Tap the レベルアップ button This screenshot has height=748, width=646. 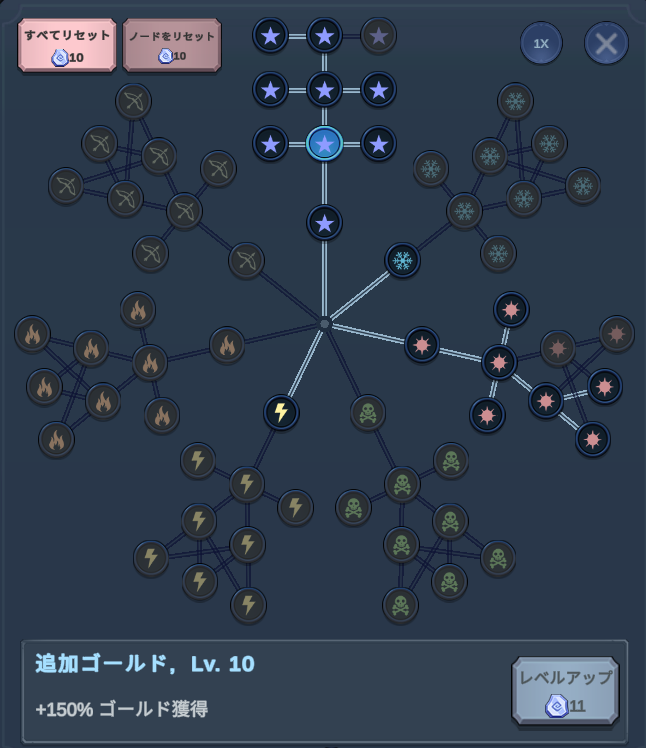tap(565, 690)
